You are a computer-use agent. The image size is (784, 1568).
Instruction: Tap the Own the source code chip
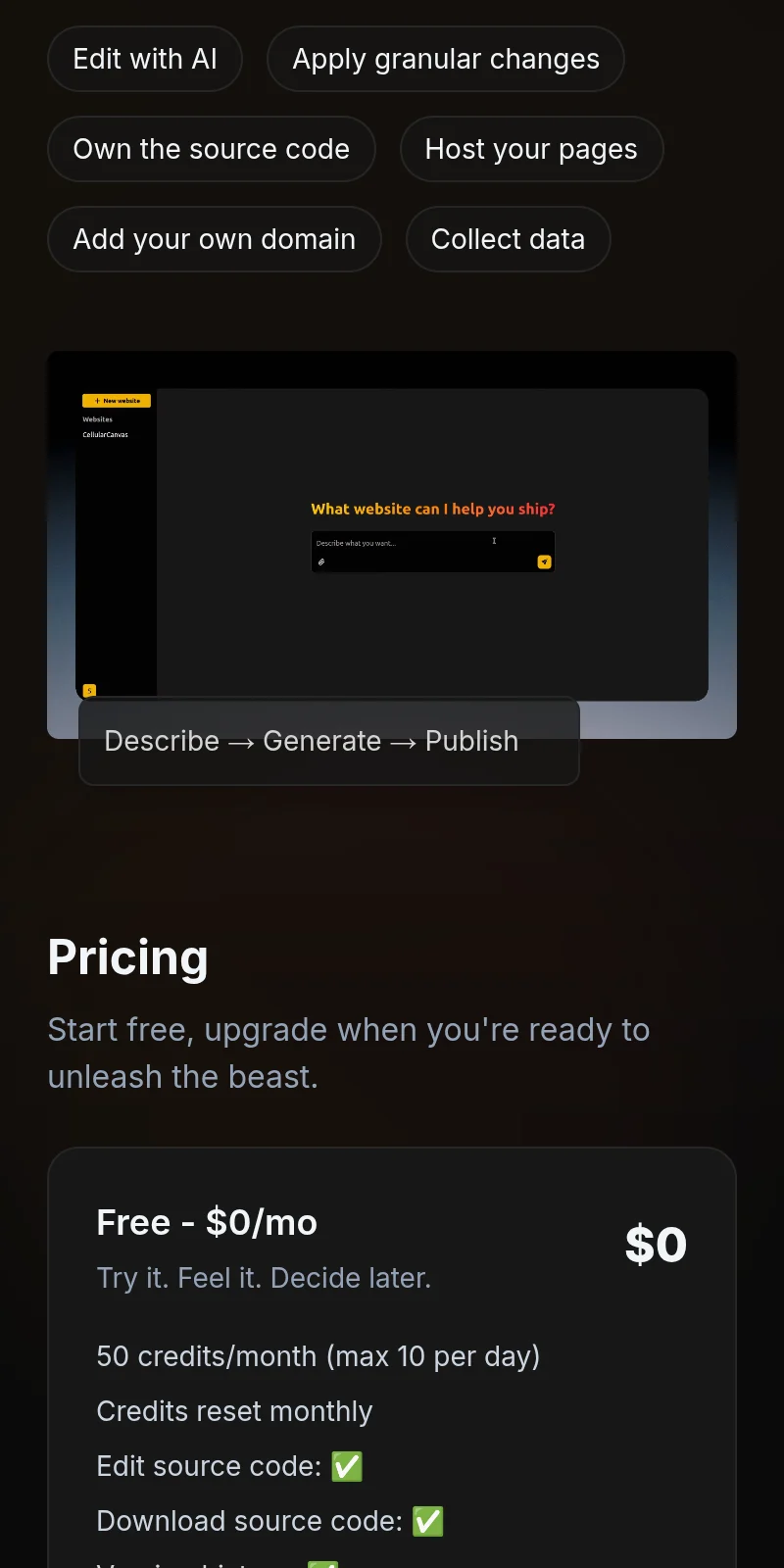click(211, 149)
